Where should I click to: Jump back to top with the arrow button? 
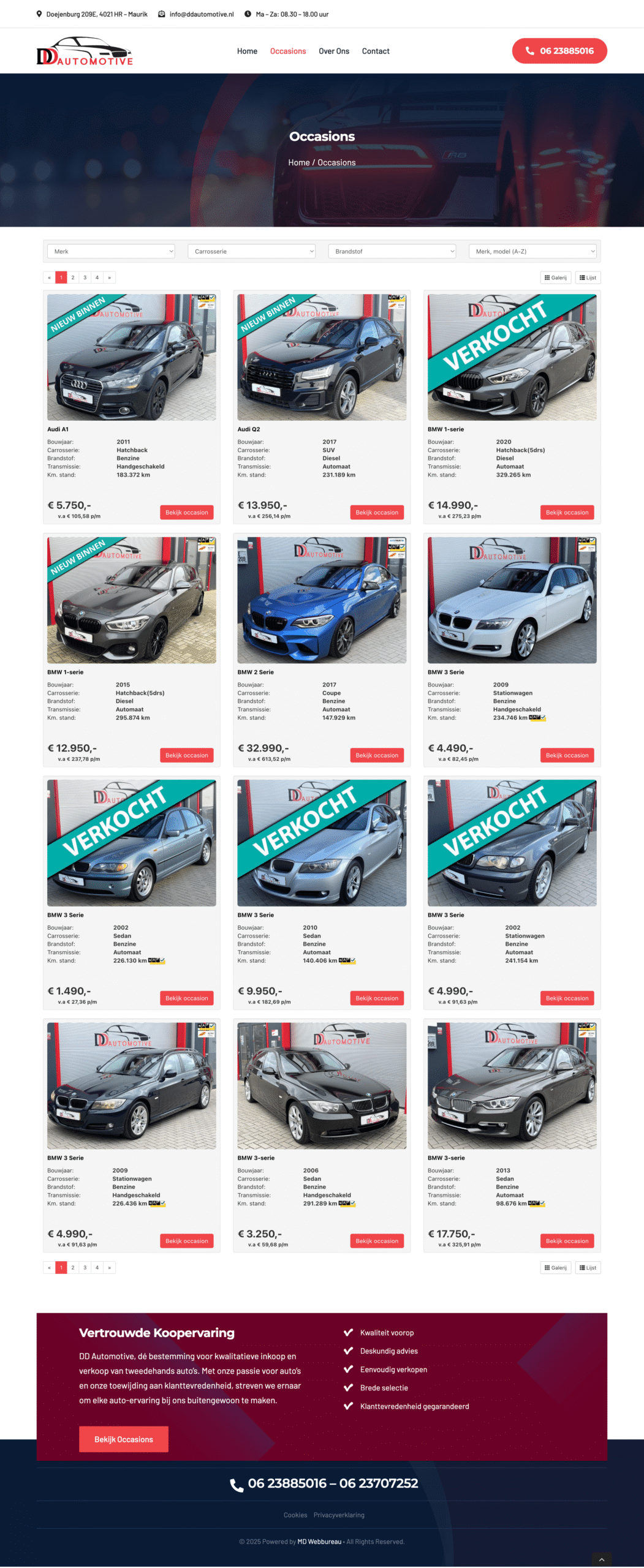[601, 1559]
